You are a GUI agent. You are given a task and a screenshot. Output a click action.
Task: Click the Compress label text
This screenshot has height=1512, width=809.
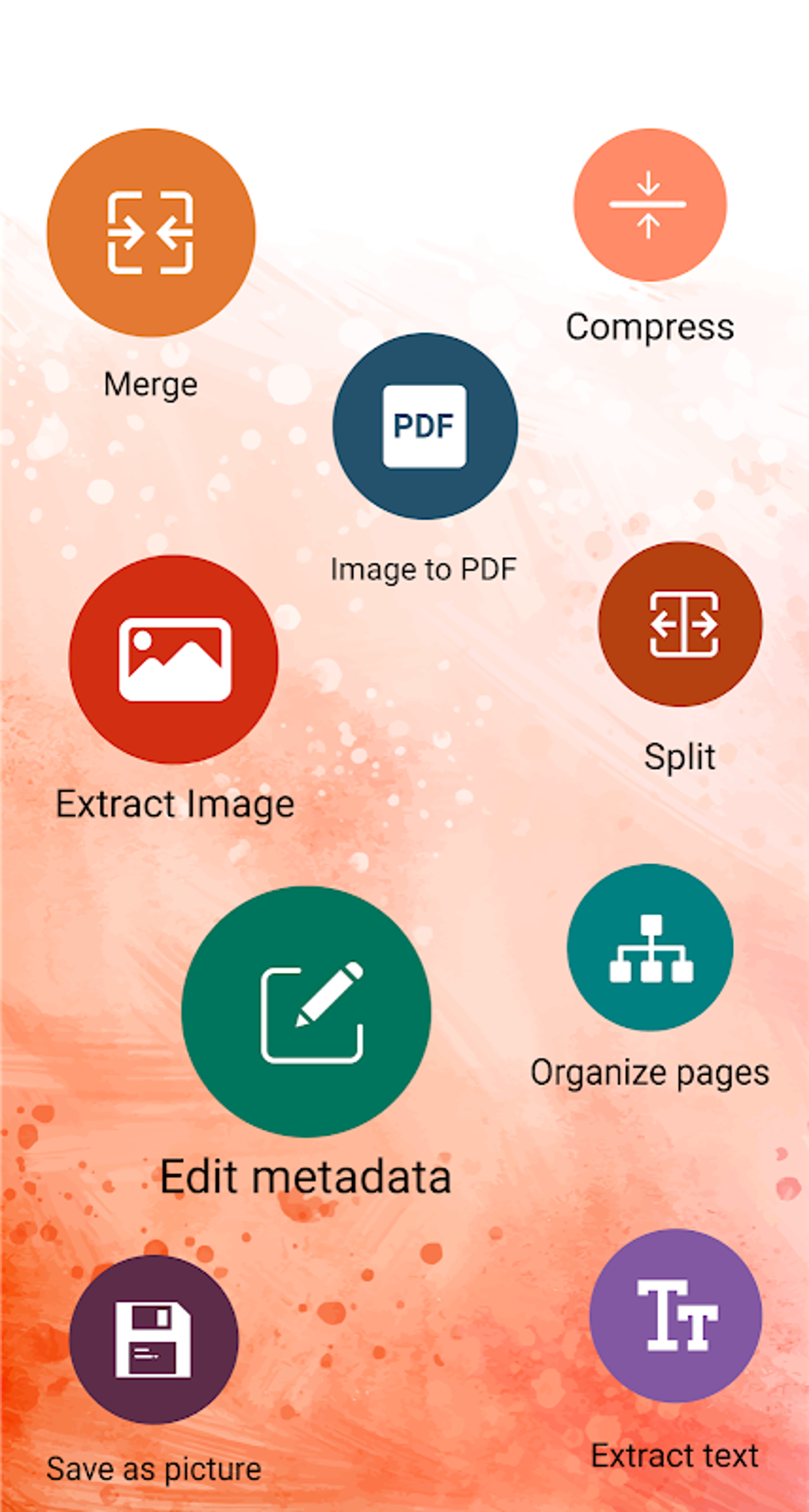pyautogui.click(x=650, y=326)
